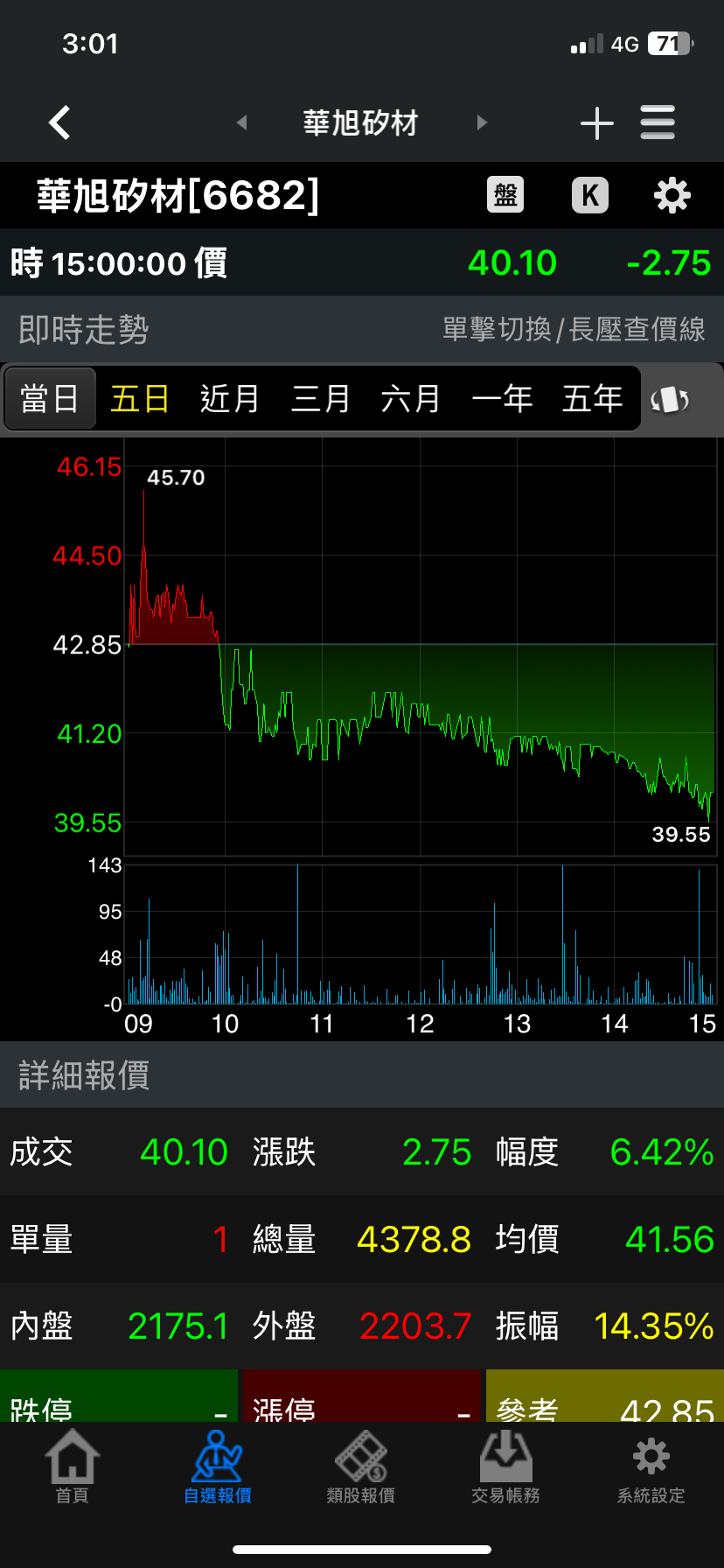Switch to next stock with right triangle
This screenshot has height=1568, width=724.
coord(482,122)
